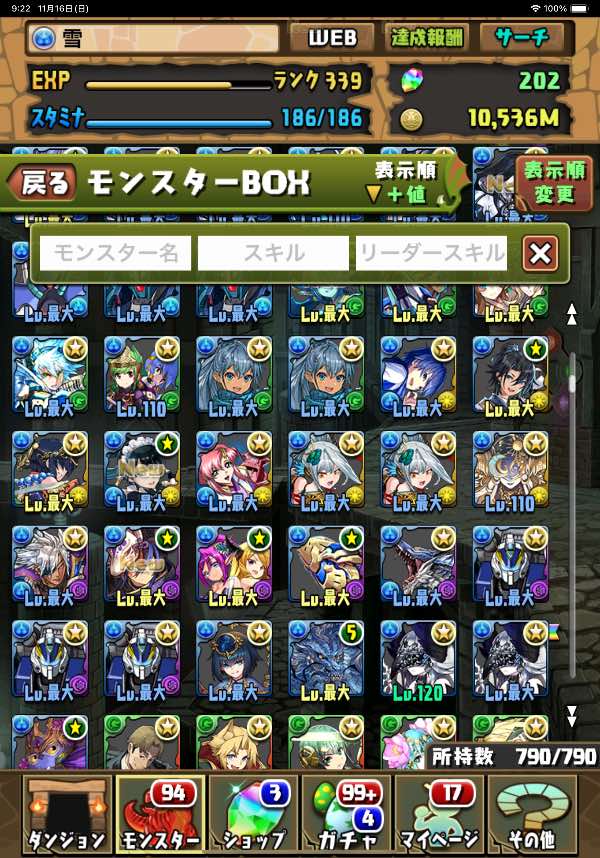This screenshot has height=858, width=600.
Task: Jump to top with the double up arrow
Action: click(572, 314)
